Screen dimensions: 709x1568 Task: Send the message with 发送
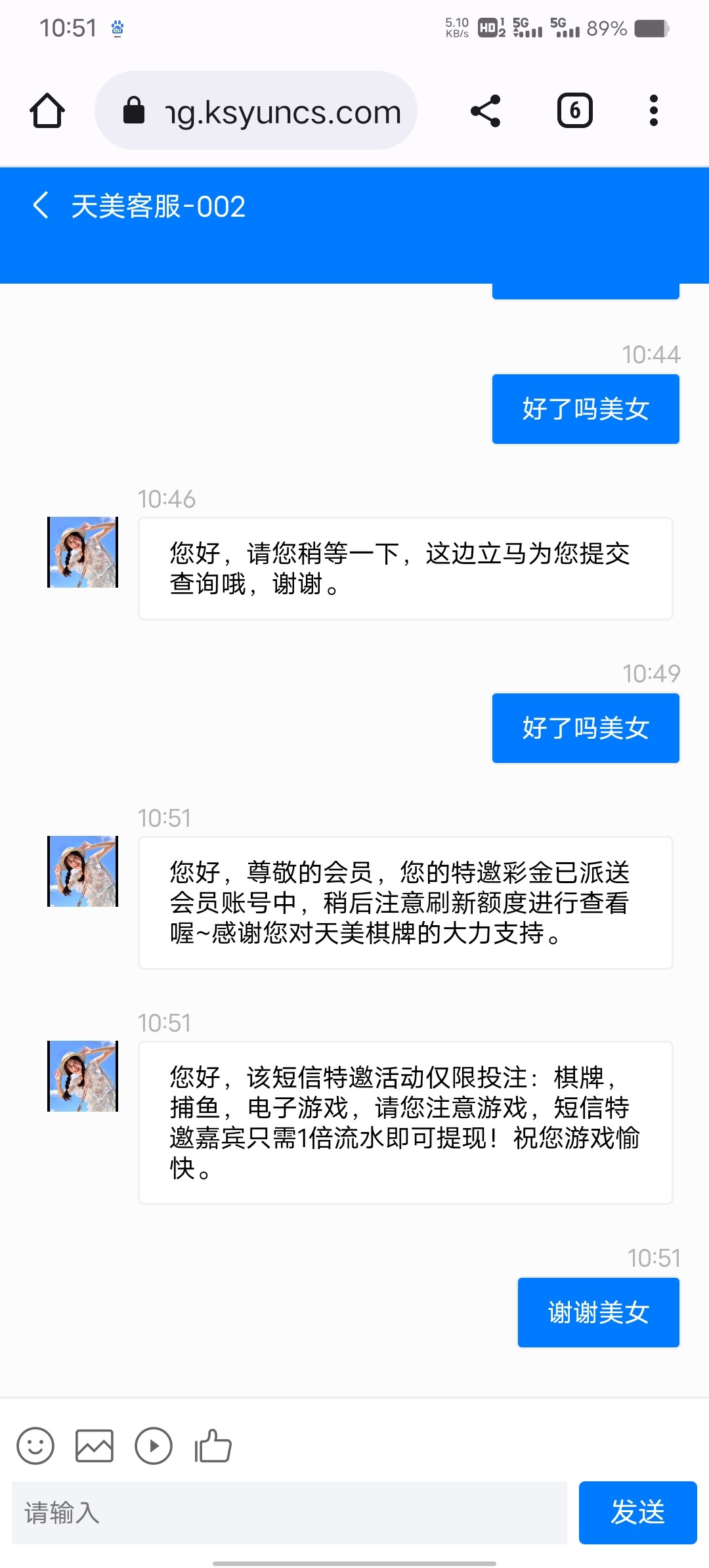(637, 1513)
